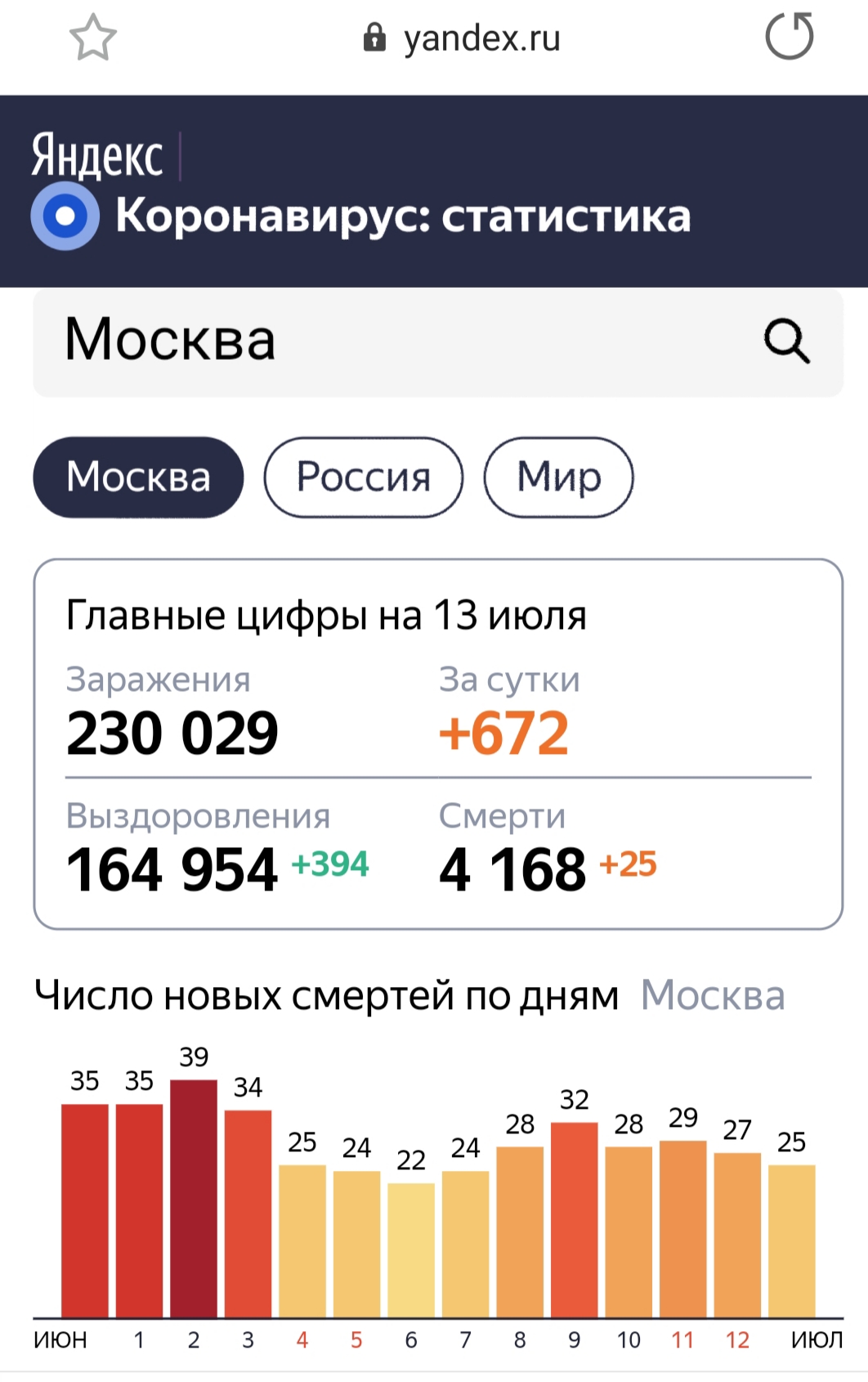Open the Яндекс logo link

[97, 155]
